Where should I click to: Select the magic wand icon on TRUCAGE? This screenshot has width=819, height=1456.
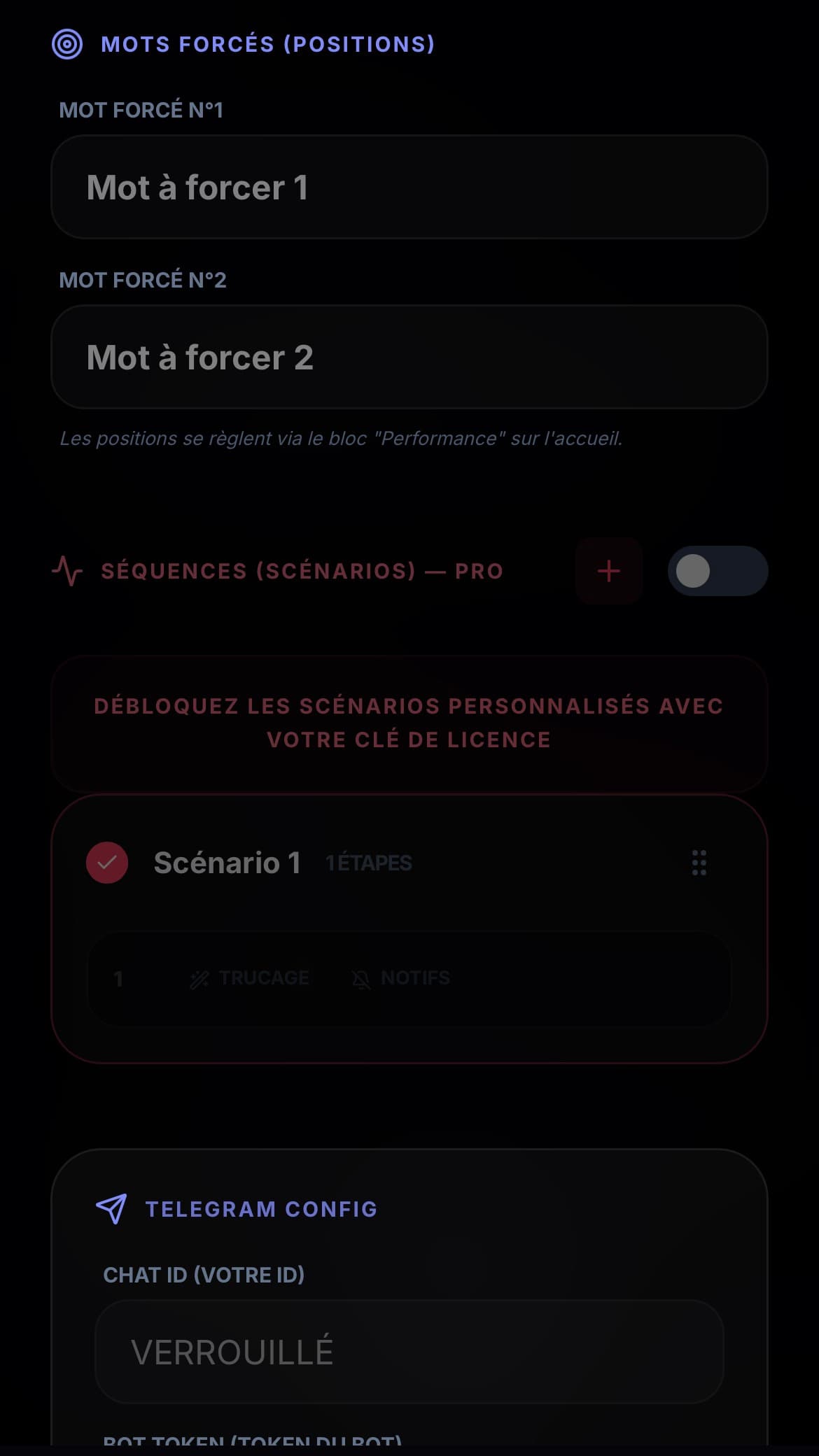coord(199,978)
